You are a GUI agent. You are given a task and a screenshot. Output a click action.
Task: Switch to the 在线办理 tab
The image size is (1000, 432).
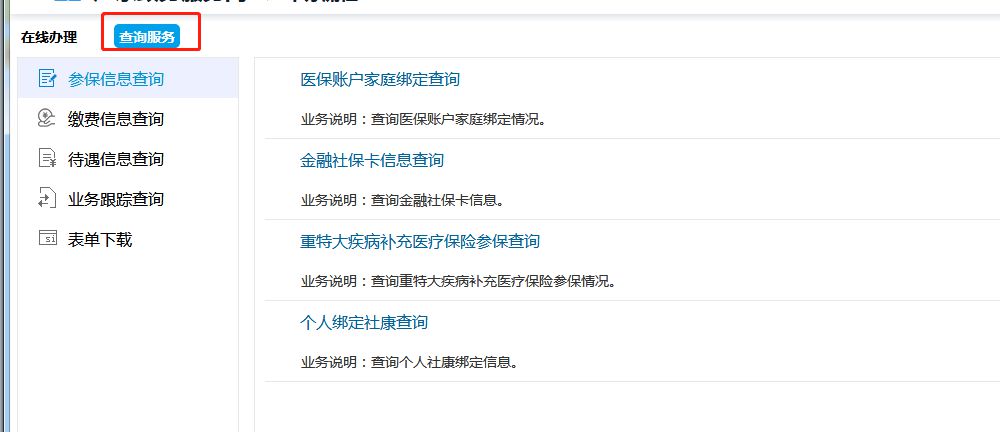pos(49,38)
